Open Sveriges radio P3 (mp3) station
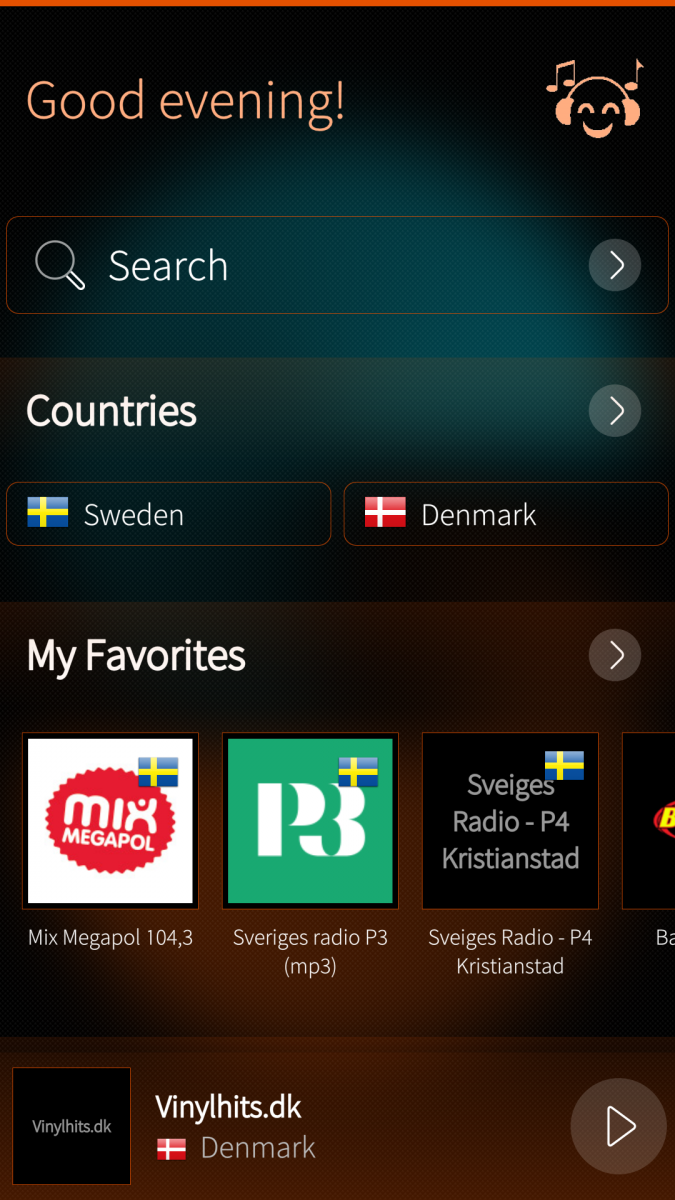This screenshot has height=1200, width=675. pos(310,820)
